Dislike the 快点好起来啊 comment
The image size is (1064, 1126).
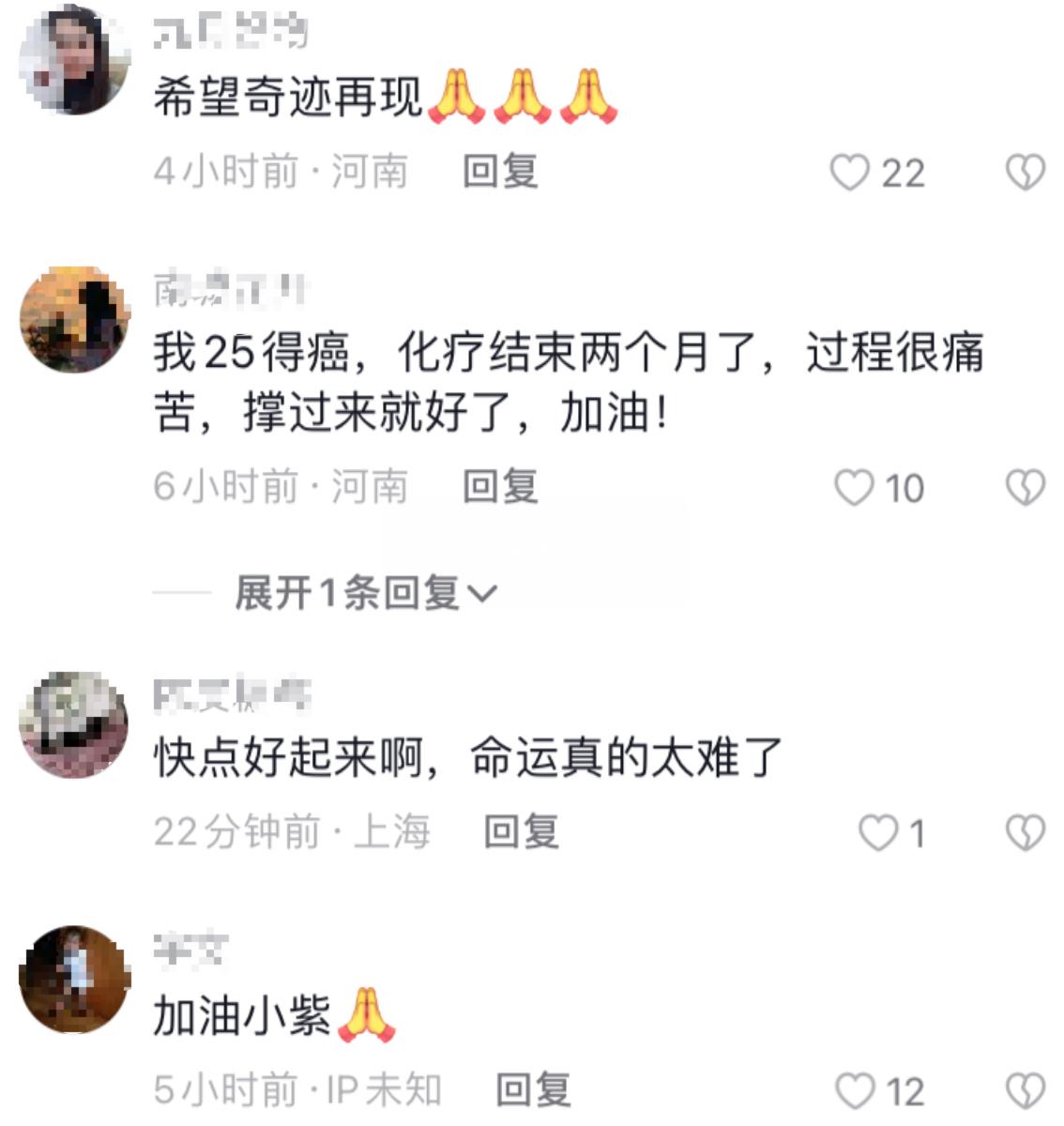click(x=1025, y=832)
